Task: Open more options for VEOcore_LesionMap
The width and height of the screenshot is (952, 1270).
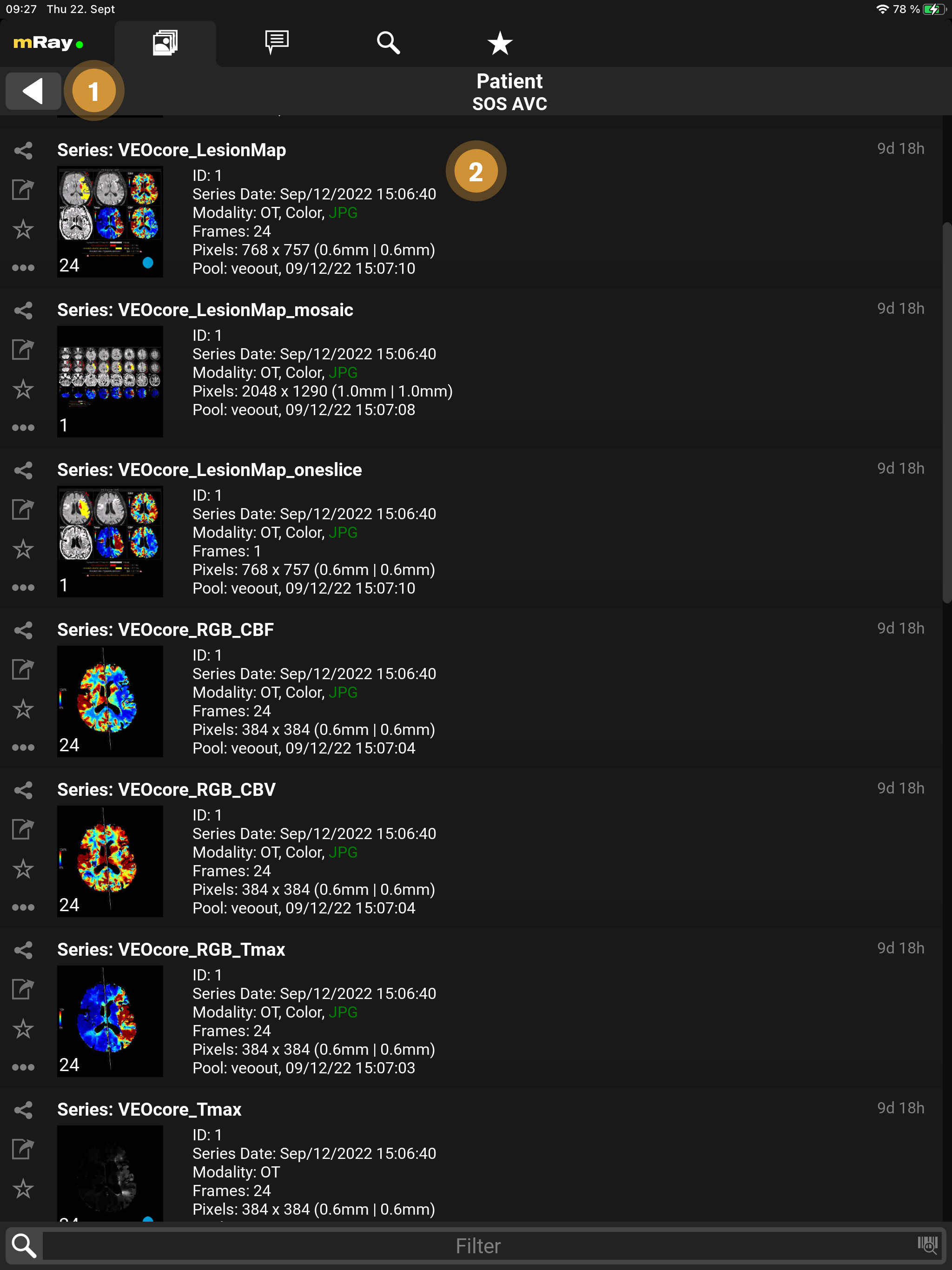Action: [23, 268]
